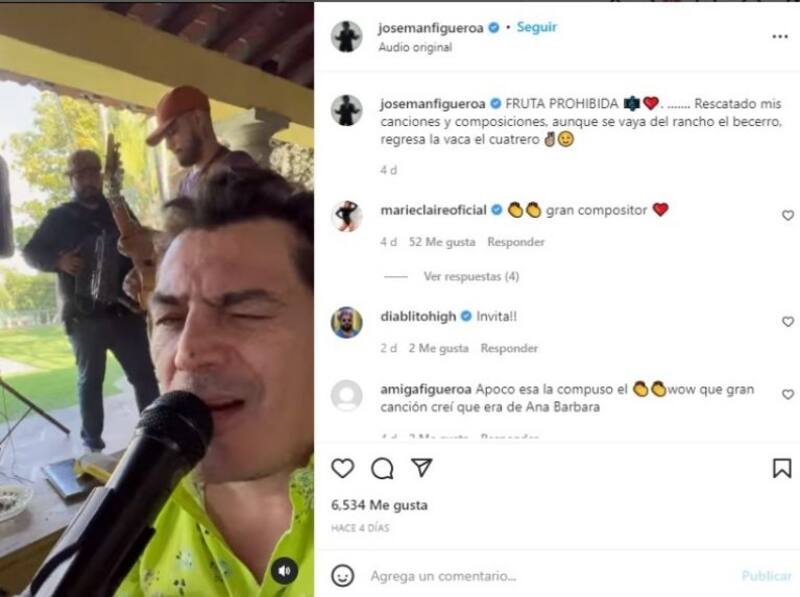Like amigafigueroa's comment
This screenshot has width=800, height=597.
pos(787,395)
